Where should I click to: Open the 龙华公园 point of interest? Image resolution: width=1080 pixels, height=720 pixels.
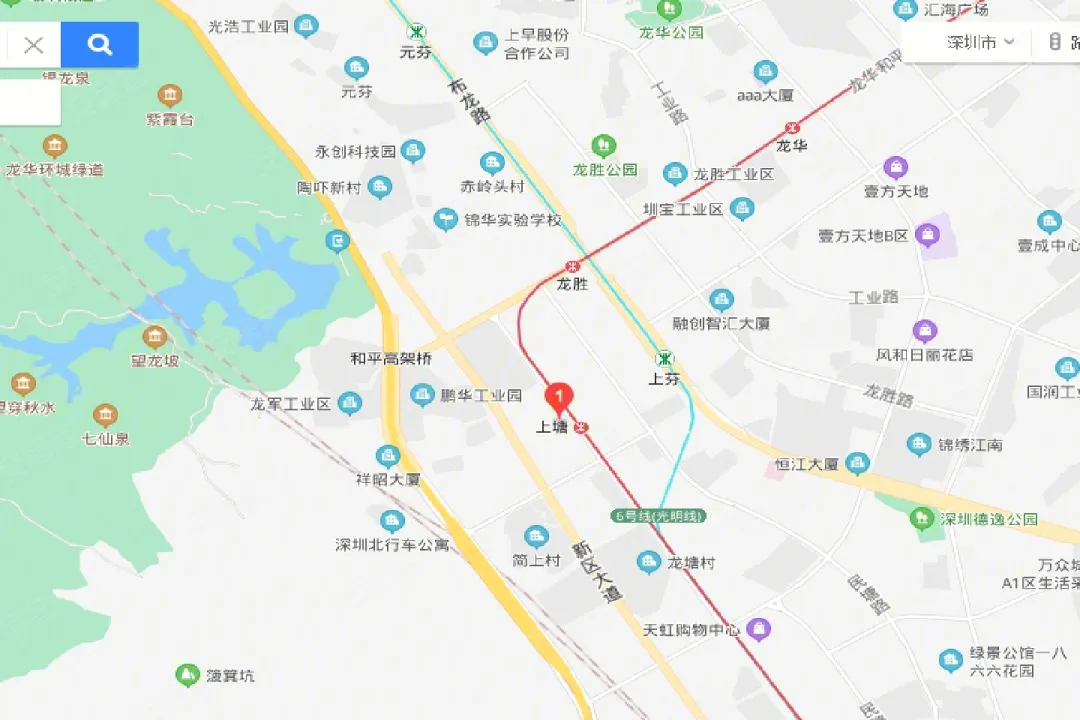670,10
